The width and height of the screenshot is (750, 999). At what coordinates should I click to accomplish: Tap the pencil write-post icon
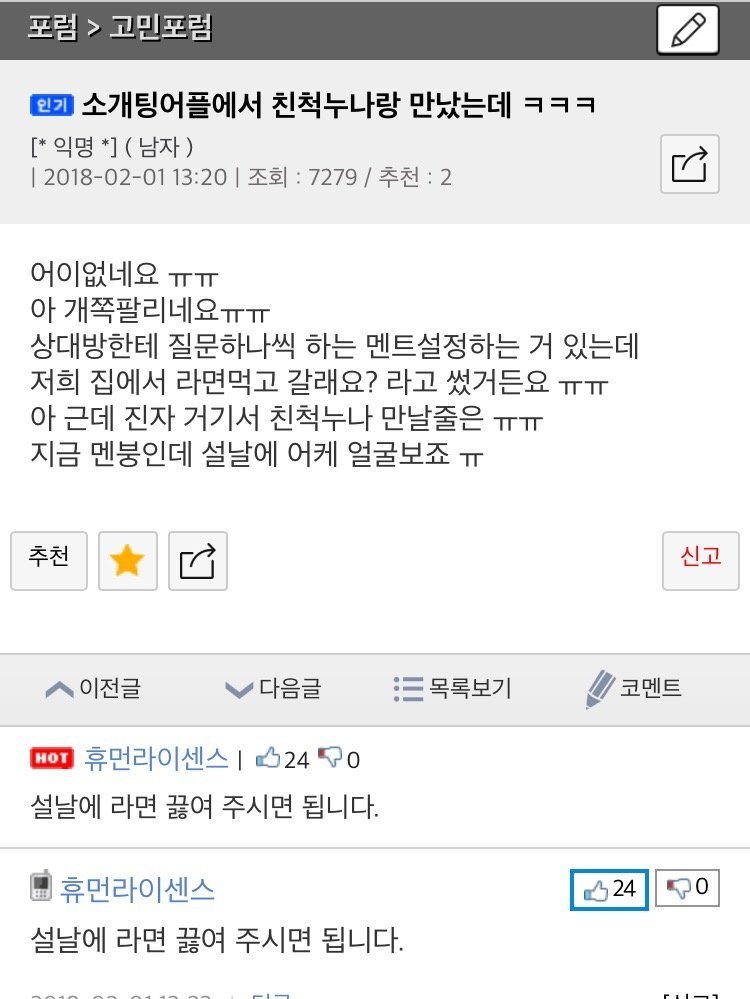point(688,29)
